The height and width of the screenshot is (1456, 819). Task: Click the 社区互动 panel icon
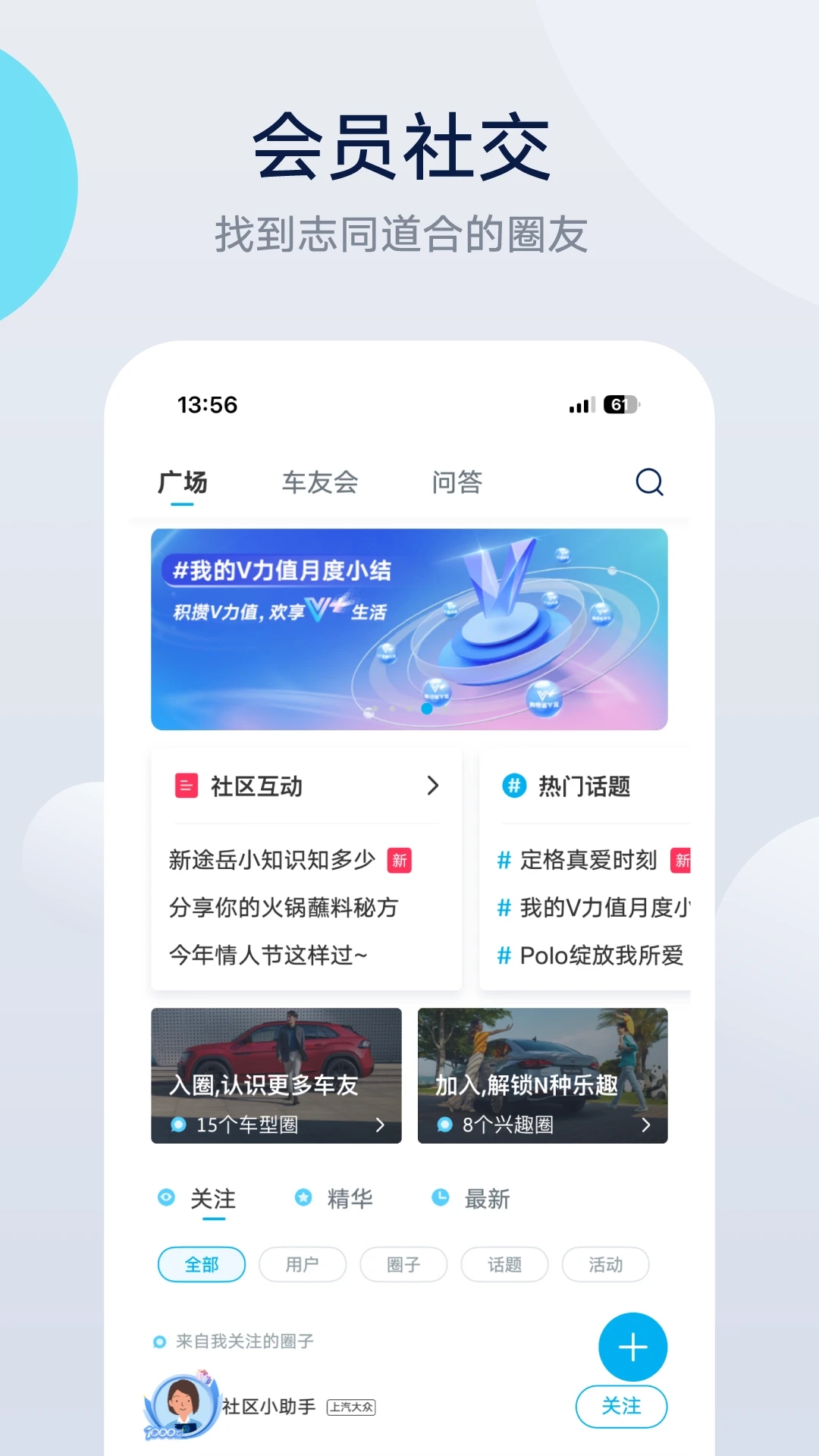point(184,786)
